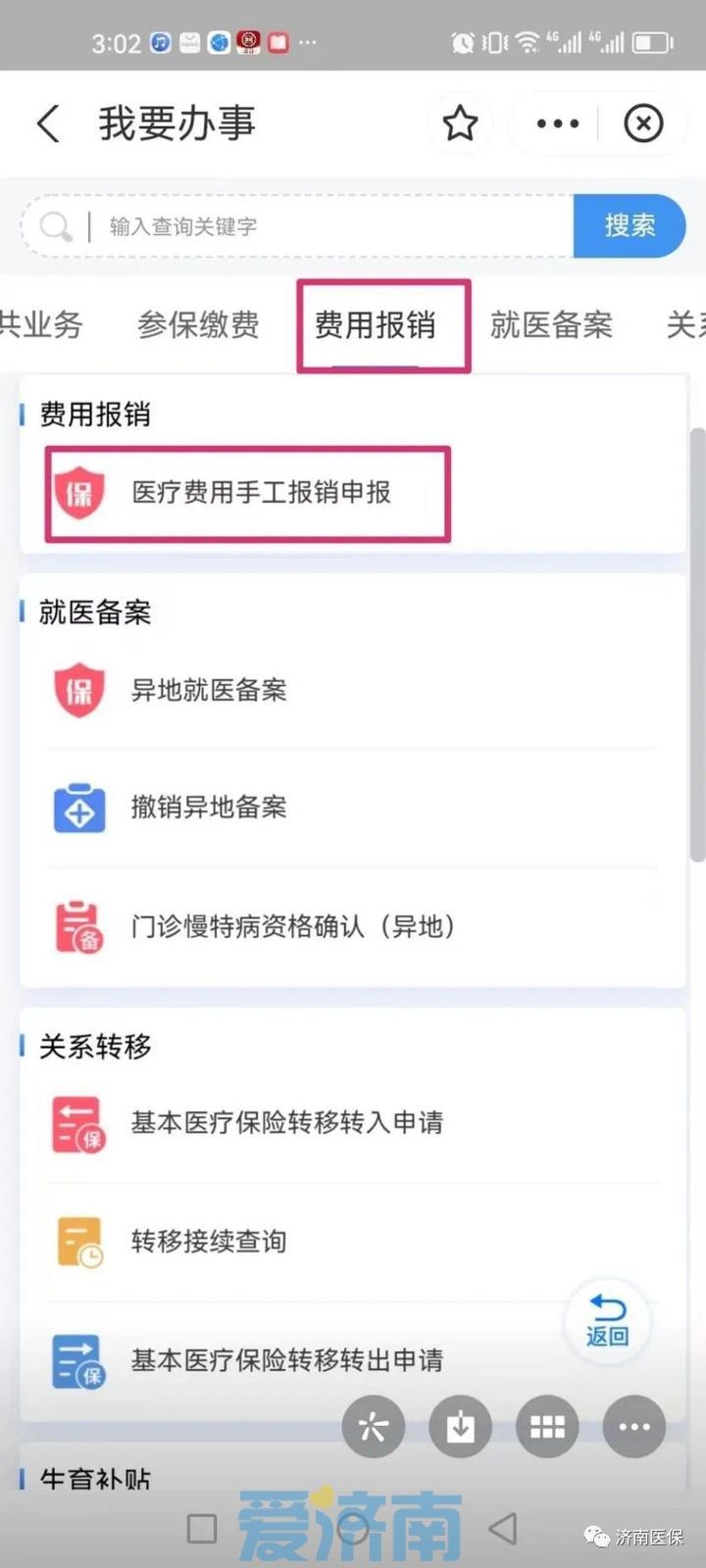
Task: Close the mini program
Action: [x=643, y=123]
